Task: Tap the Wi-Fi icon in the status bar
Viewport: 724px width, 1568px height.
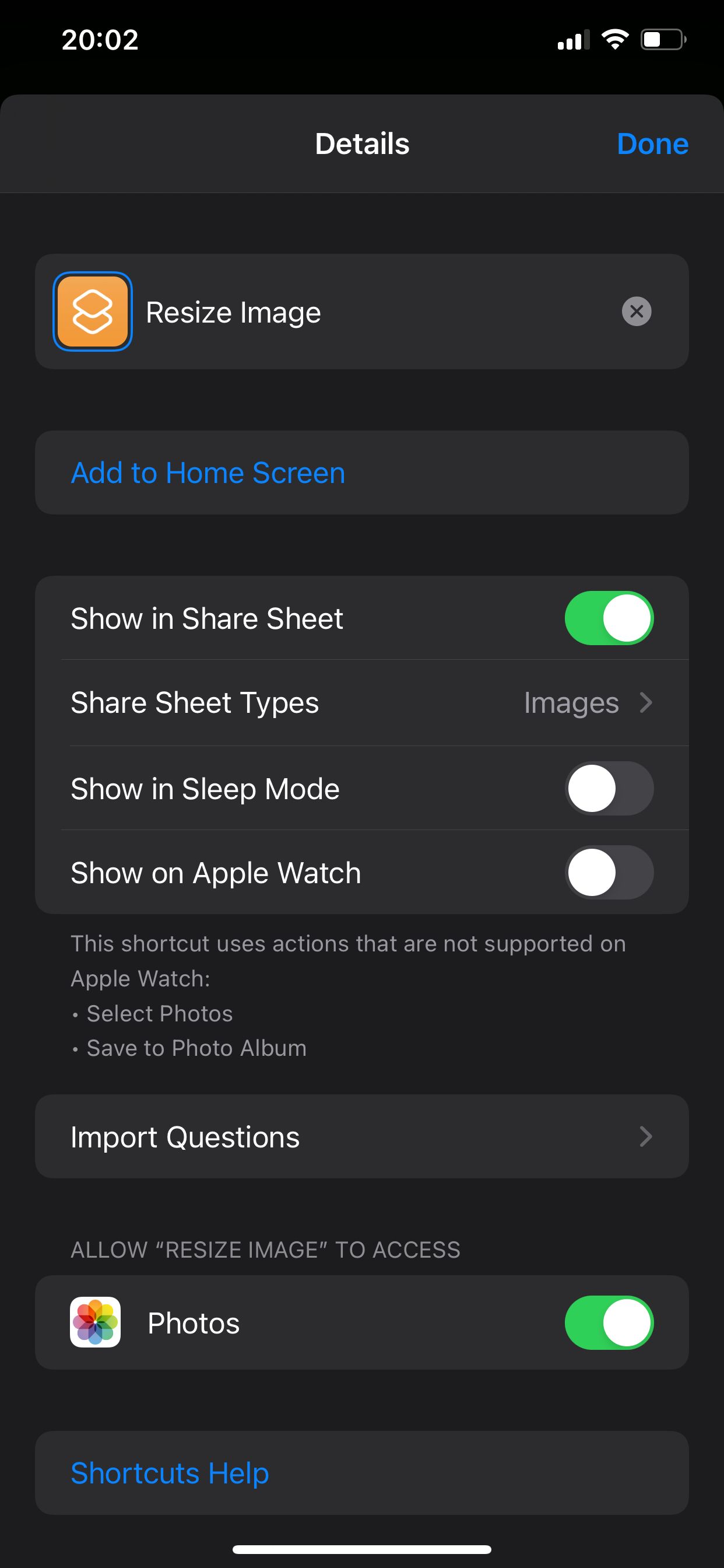Action: coord(615,39)
